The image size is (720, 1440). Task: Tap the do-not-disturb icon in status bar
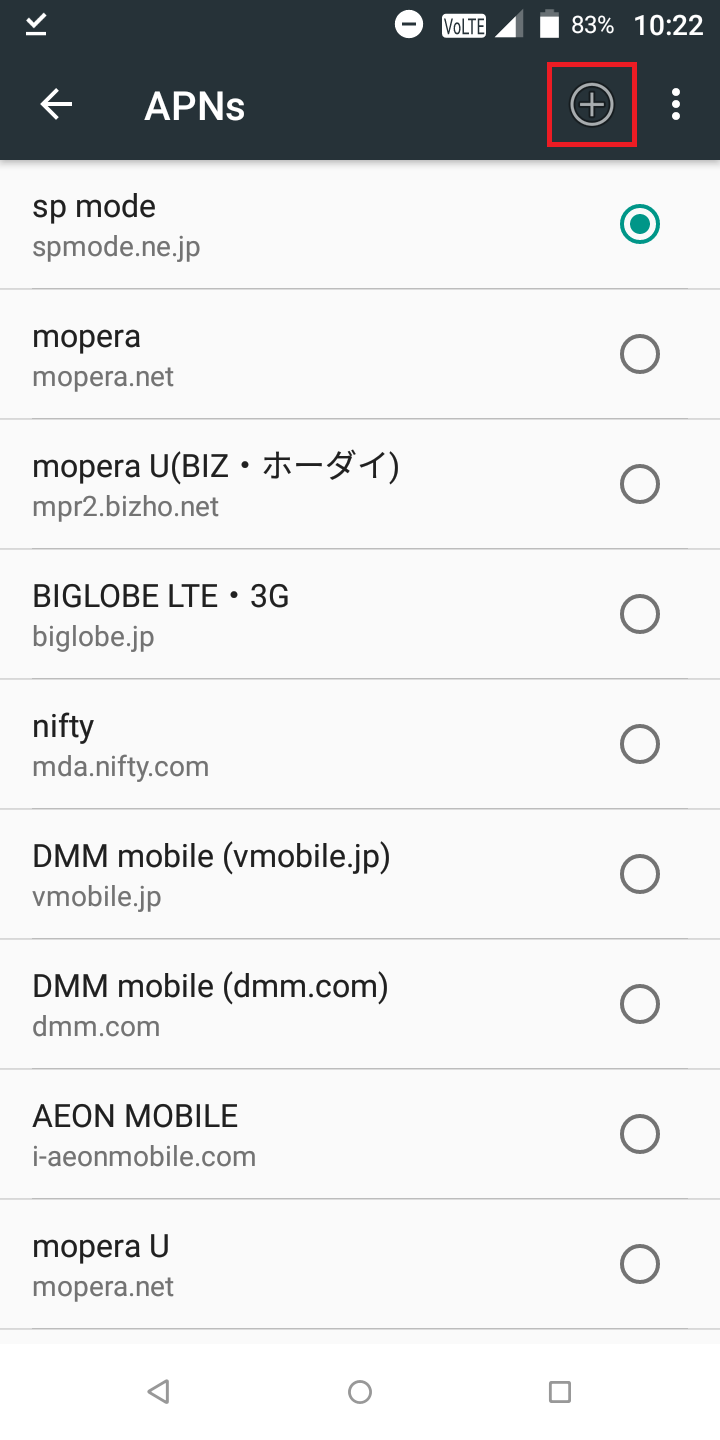tap(409, 25)
